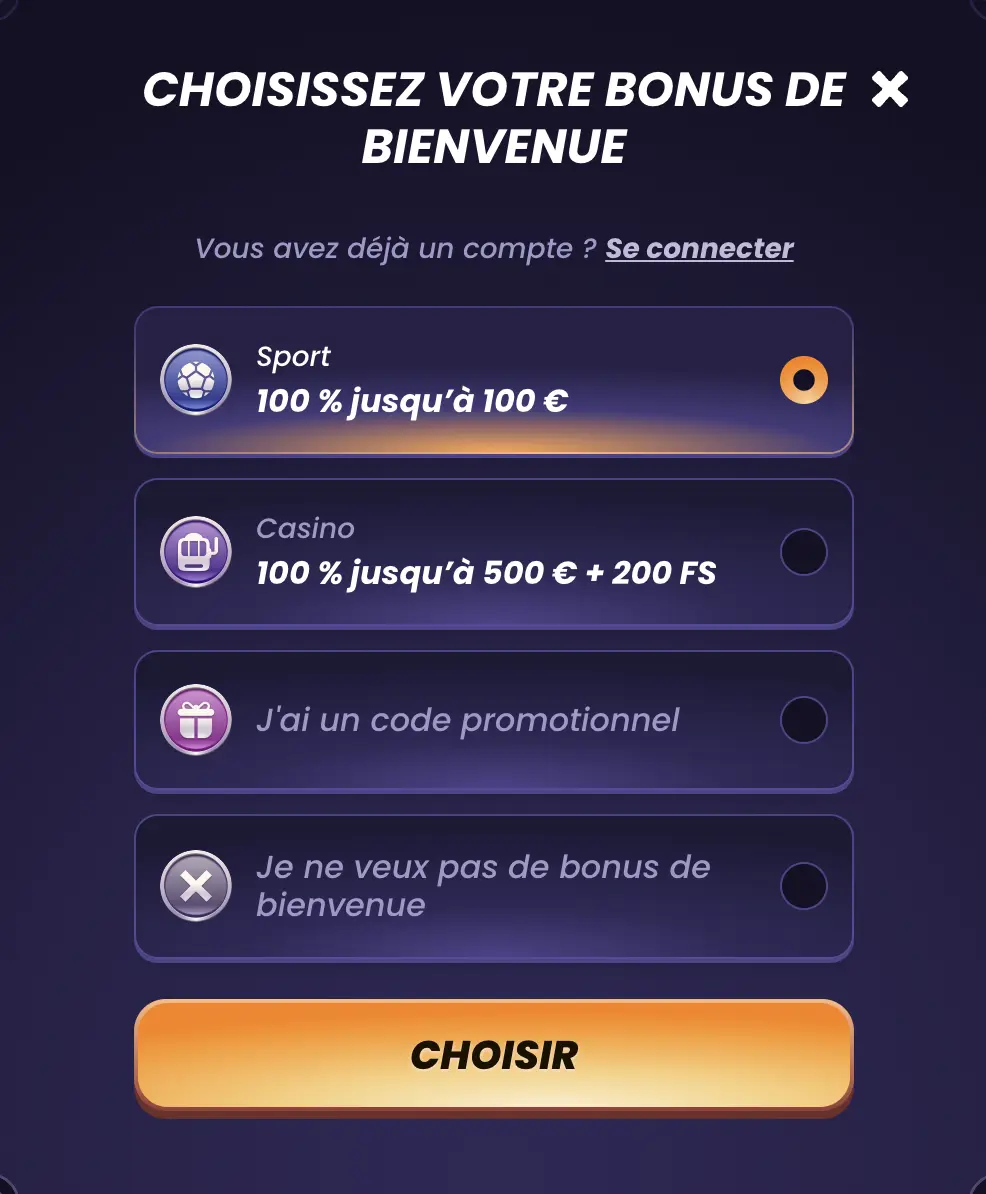Image resolution: width=986 pixels, height=1194 pixels.
Task: Click the Casino 200 FS bonus card
Action: coord(493,552)
